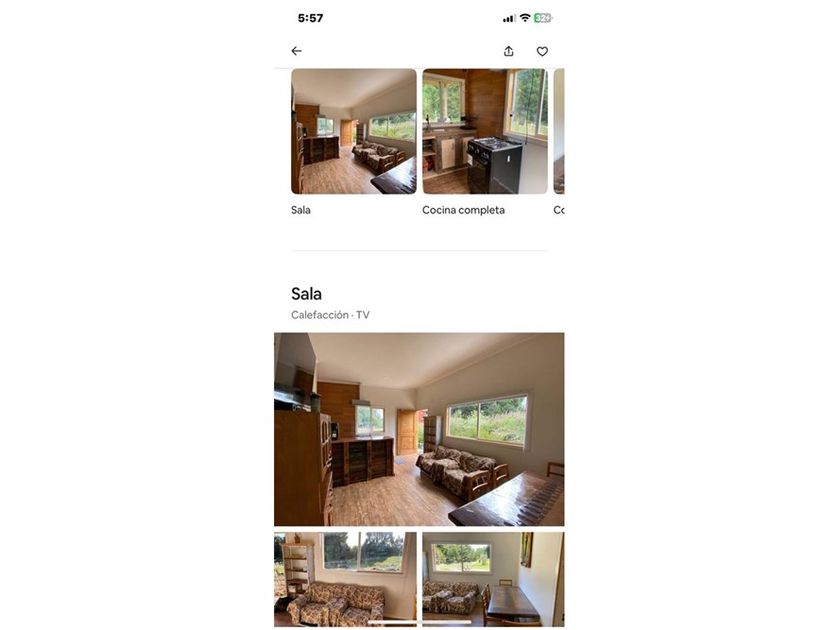840x630 pixels.
Task: View the large Sala living room photo
Action: click(x=418, y=429)
